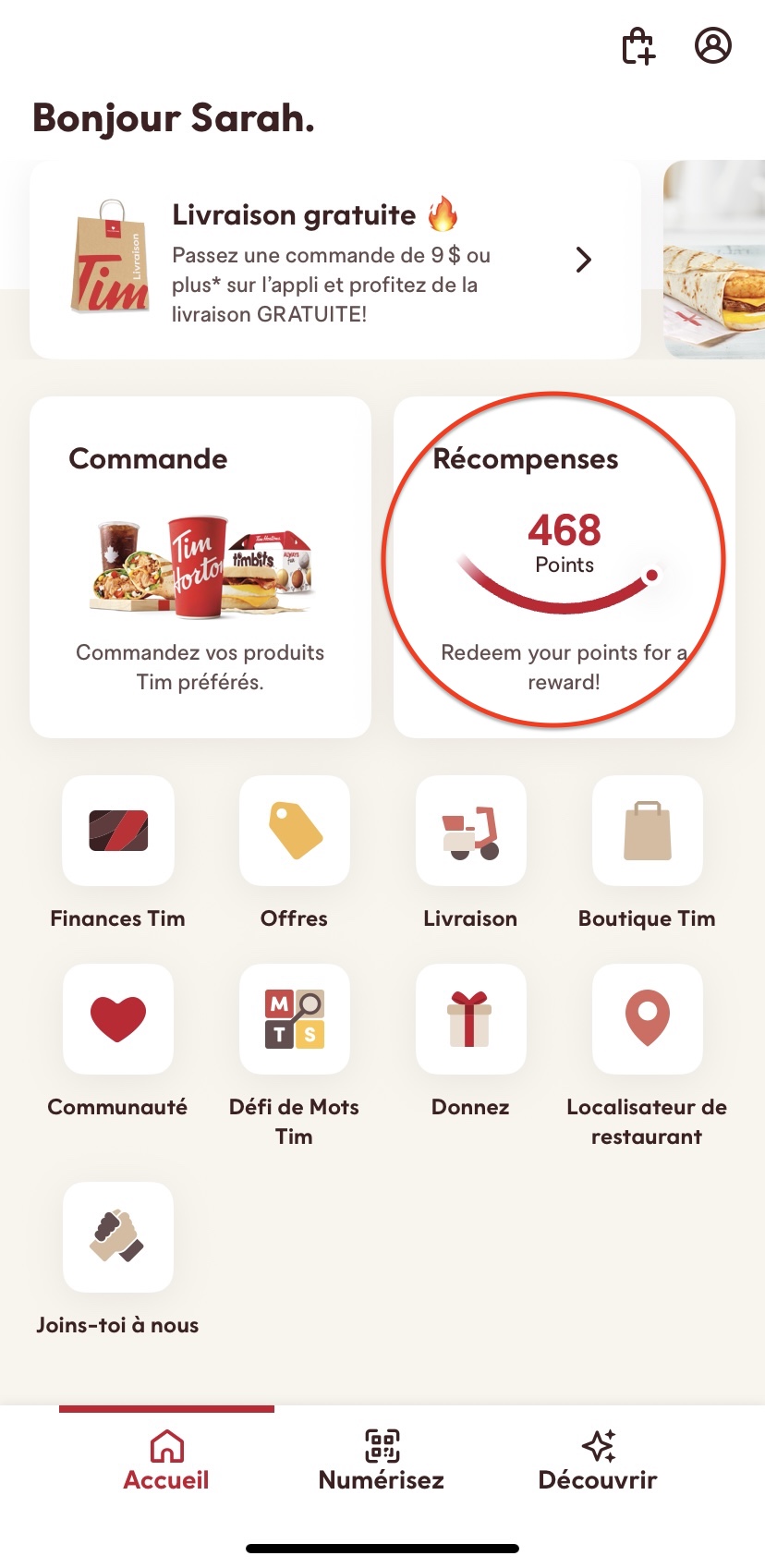Go to the Accueil tab
Screen dimensions: 765x1568
(166, 1461)
